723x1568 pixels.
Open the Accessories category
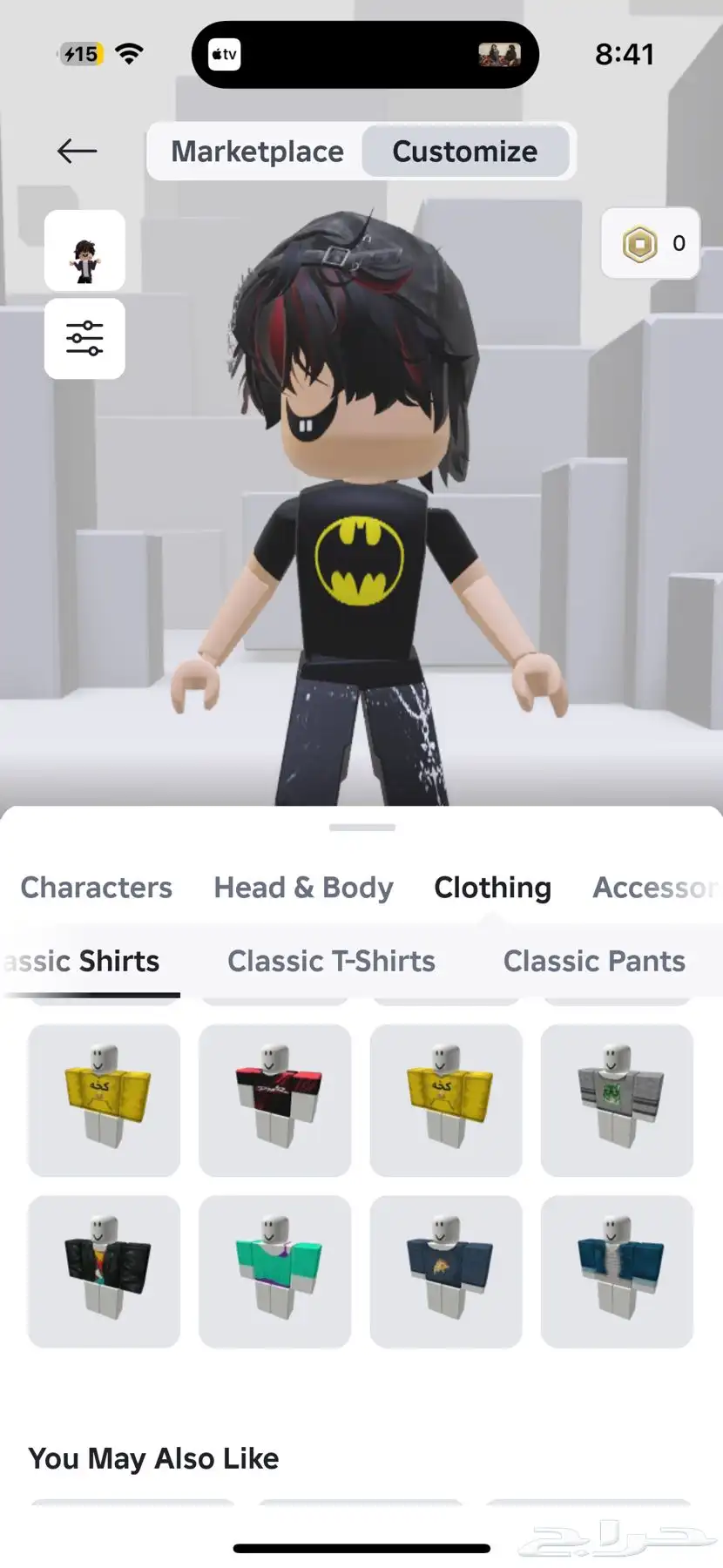[655, 888]
